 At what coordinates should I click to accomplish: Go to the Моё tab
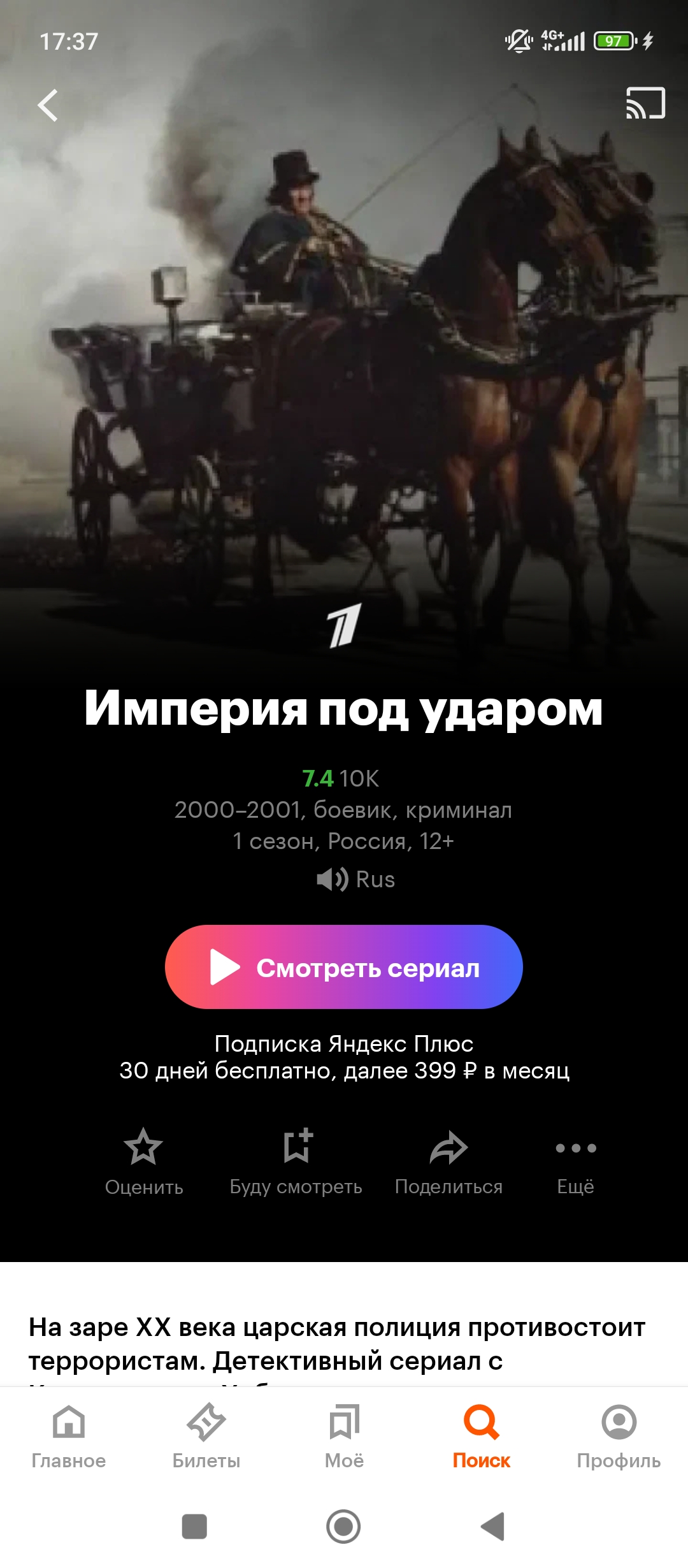click(x=344, y=1433)
